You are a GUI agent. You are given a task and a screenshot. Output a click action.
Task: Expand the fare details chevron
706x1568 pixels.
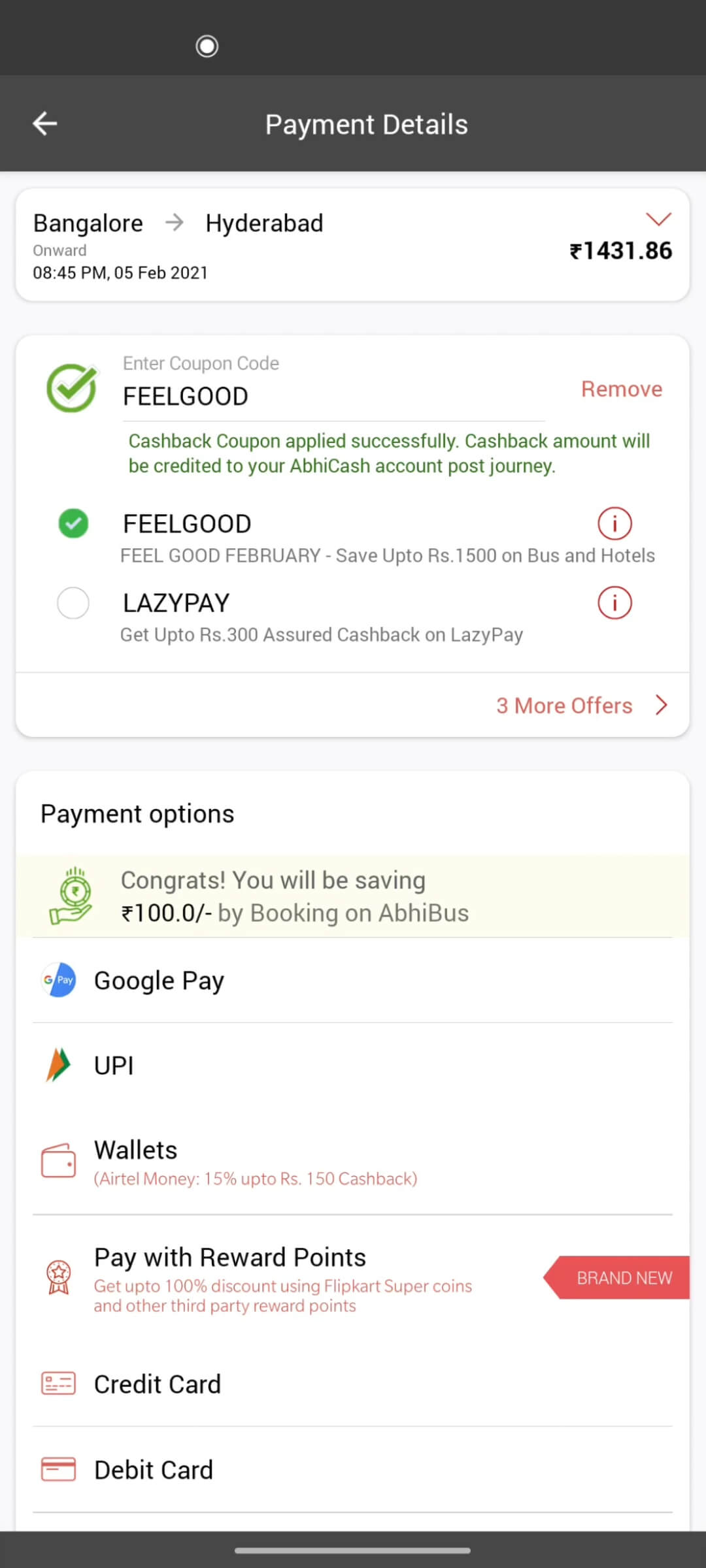(658, 219)
